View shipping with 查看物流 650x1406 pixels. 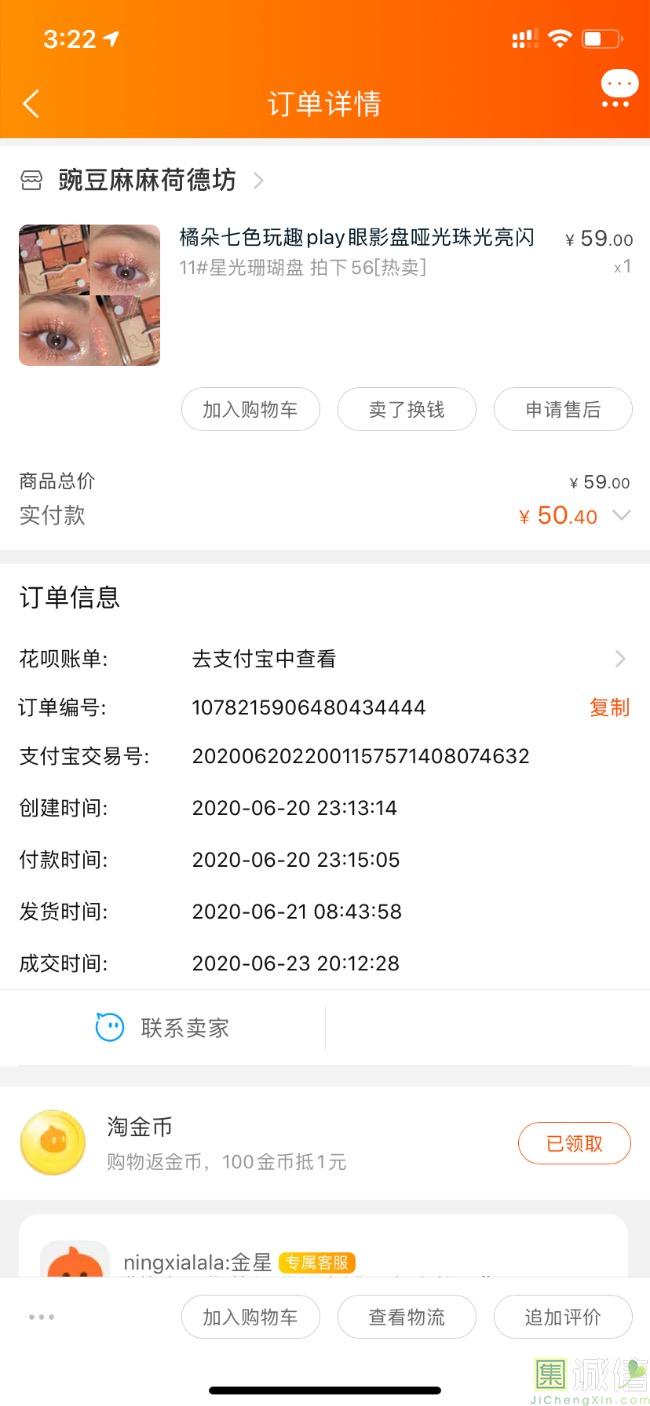coord(406,1317)
